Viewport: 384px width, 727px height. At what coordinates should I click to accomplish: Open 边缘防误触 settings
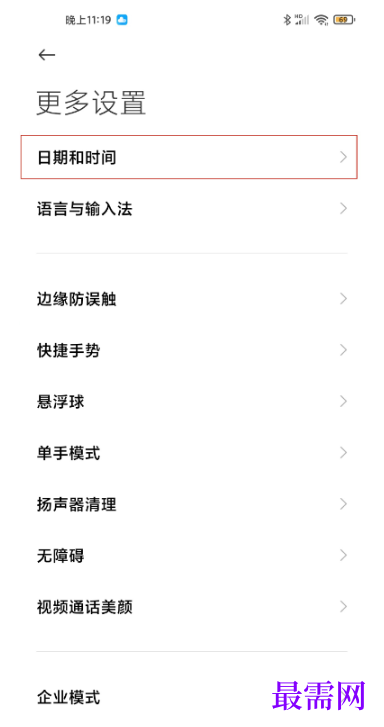[x=192, y=299]
